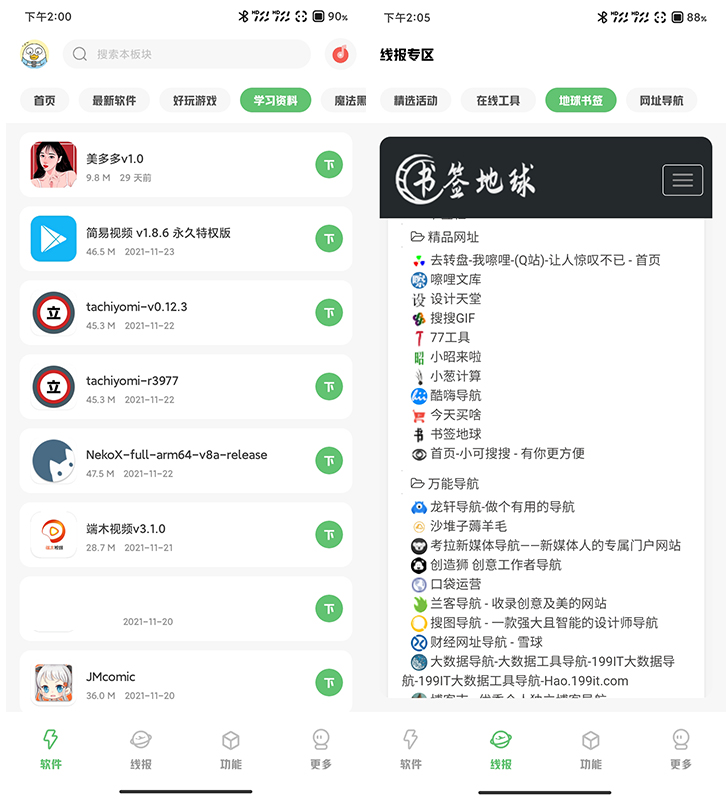
Task: Open the JMcomic app entry
Action: pos(170,682)
